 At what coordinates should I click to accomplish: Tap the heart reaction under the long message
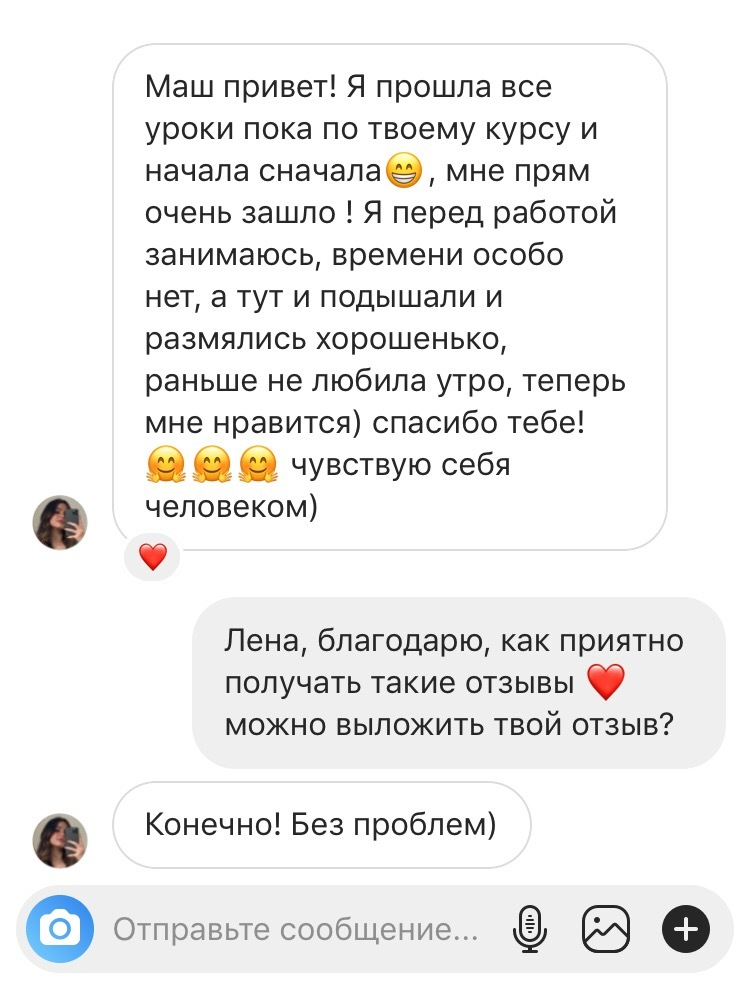(152, 556)
